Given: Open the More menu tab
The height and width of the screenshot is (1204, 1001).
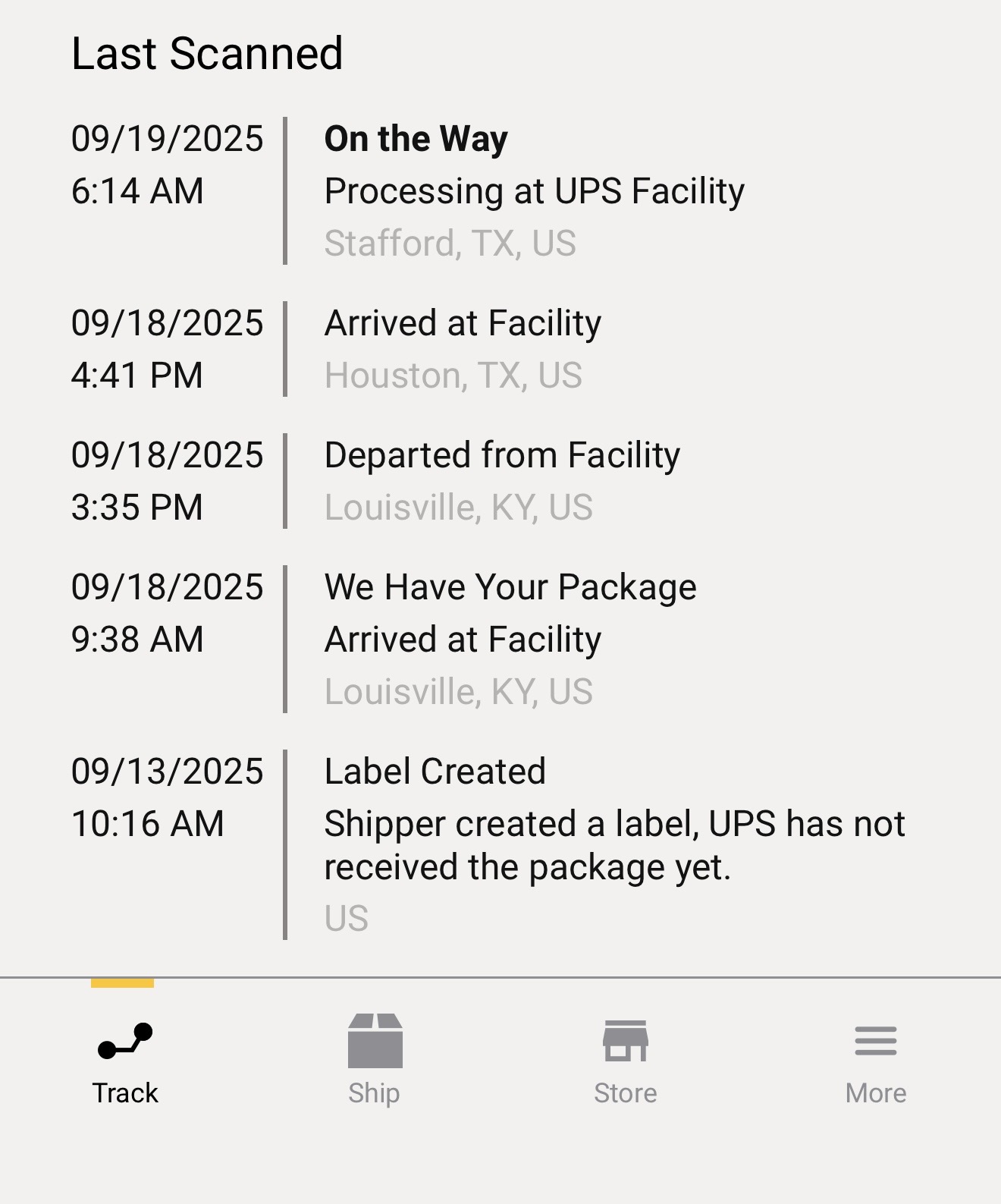Looking at the screenshot, I should [875, 1061].
